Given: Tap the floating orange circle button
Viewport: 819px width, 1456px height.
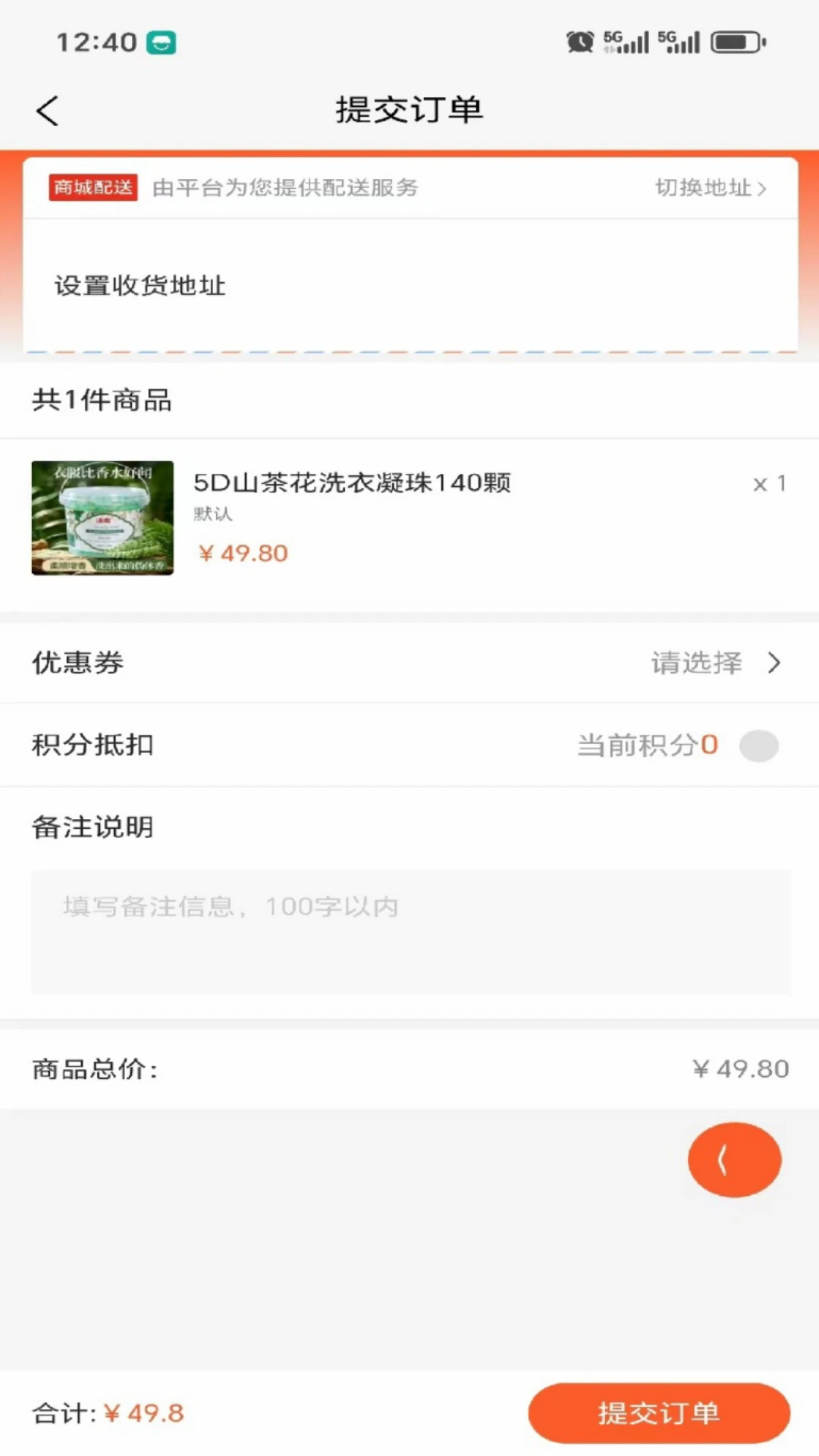Looking at the screenshot, I should click(x=733, y=1160).
